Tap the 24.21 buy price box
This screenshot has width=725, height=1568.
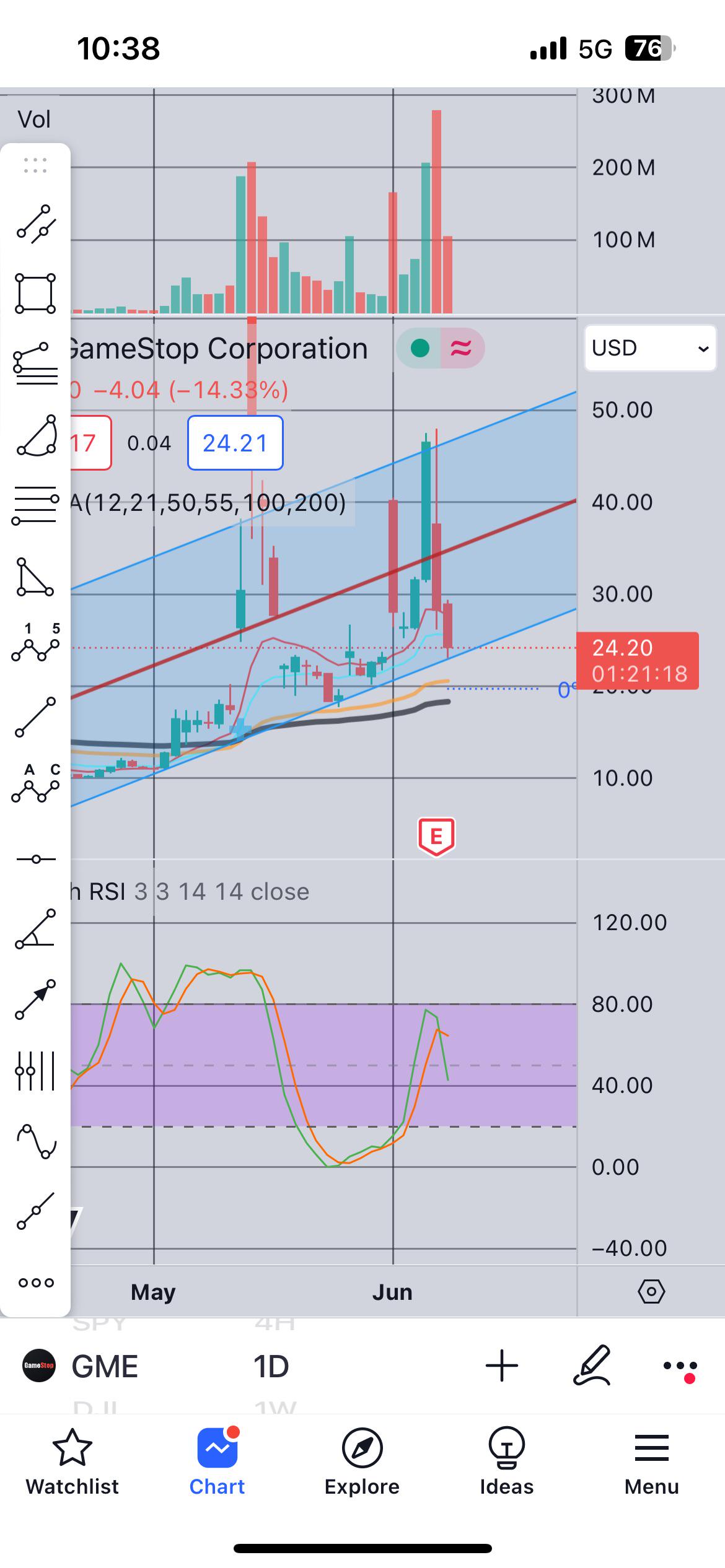235,443
